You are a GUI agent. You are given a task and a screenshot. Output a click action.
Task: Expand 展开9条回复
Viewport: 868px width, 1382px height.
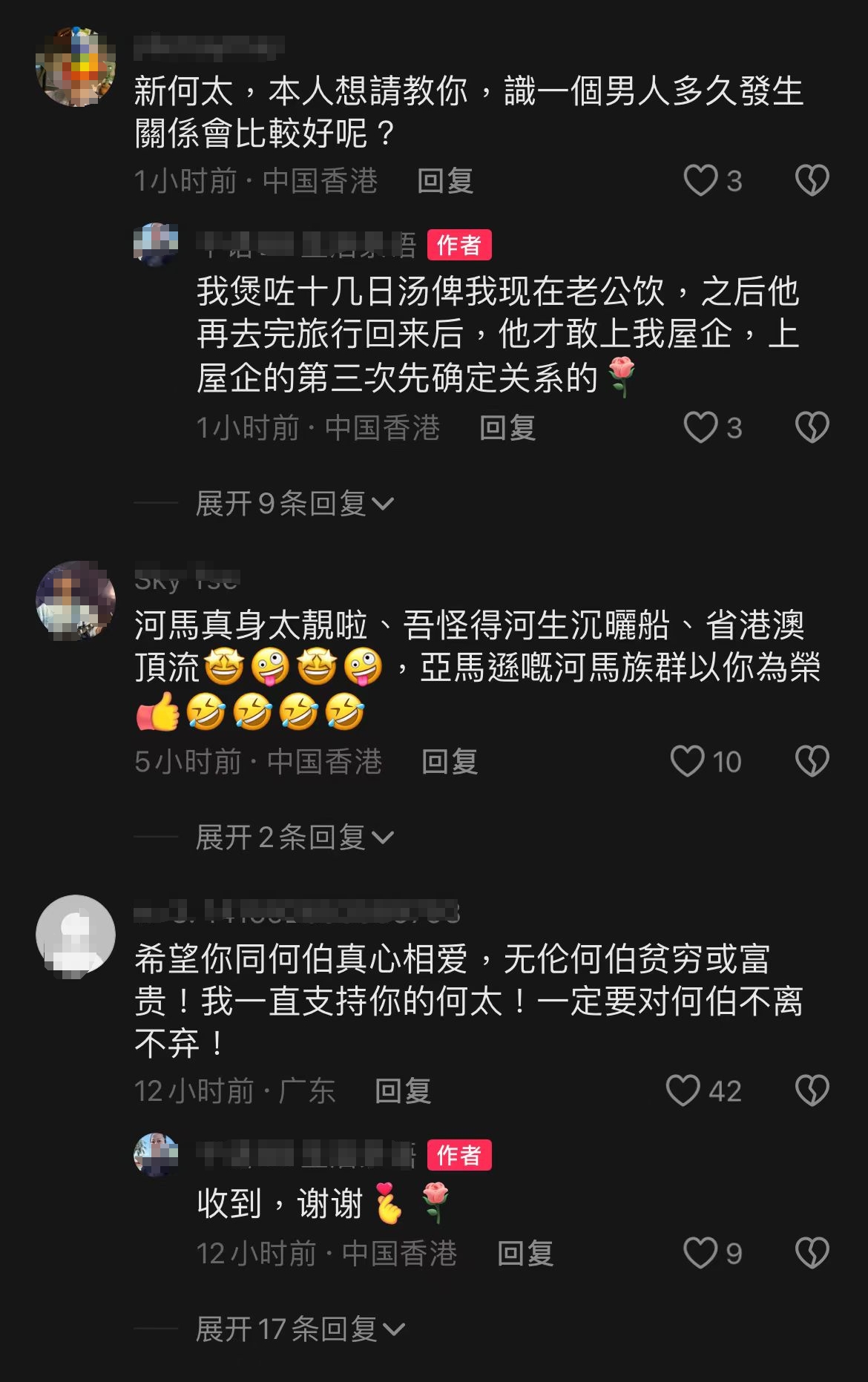(x=294, y=504)
